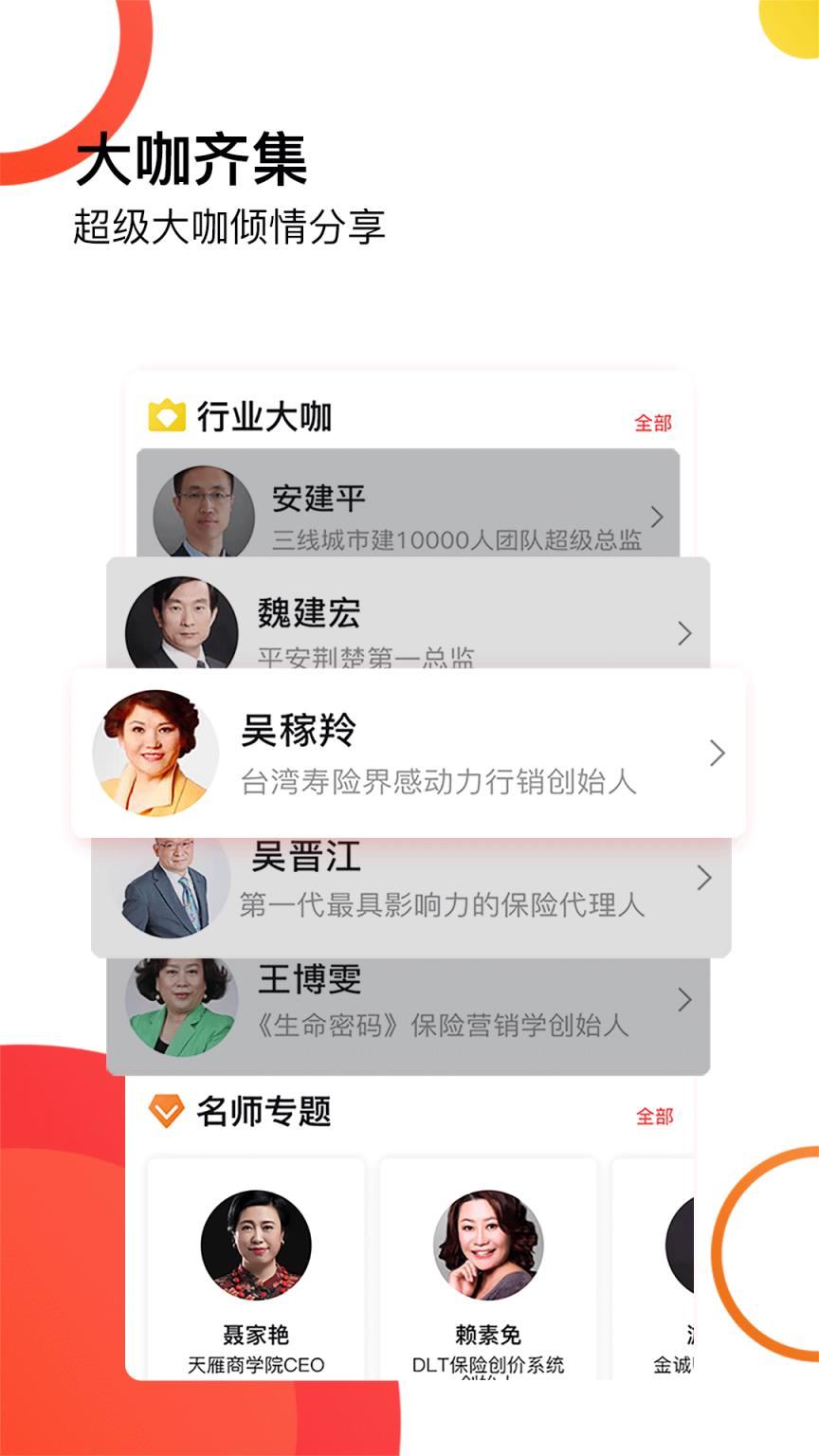Open 全部 in the 名师专题 section

(656, 1115)
